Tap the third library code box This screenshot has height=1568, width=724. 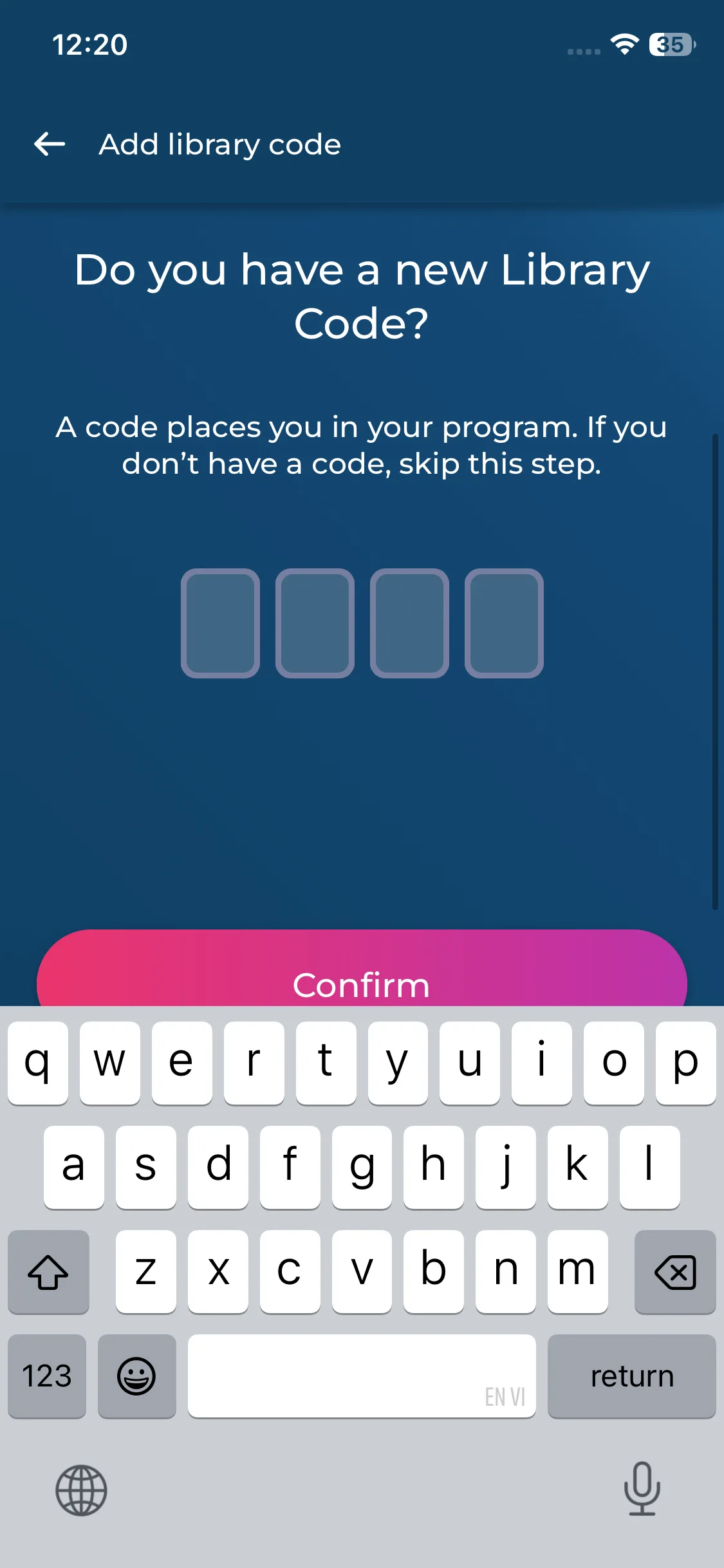[x=409, y=623]
